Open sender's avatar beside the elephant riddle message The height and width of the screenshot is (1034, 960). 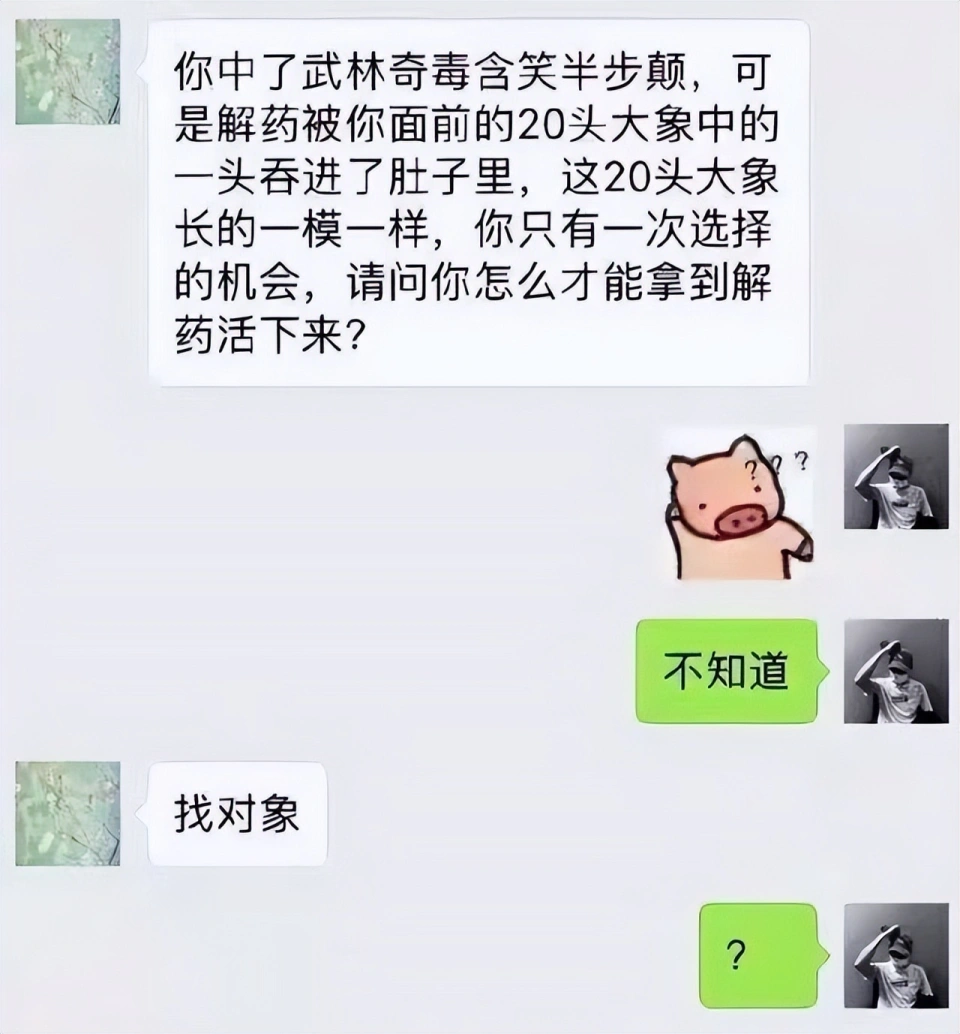click(x=67, y=71)
